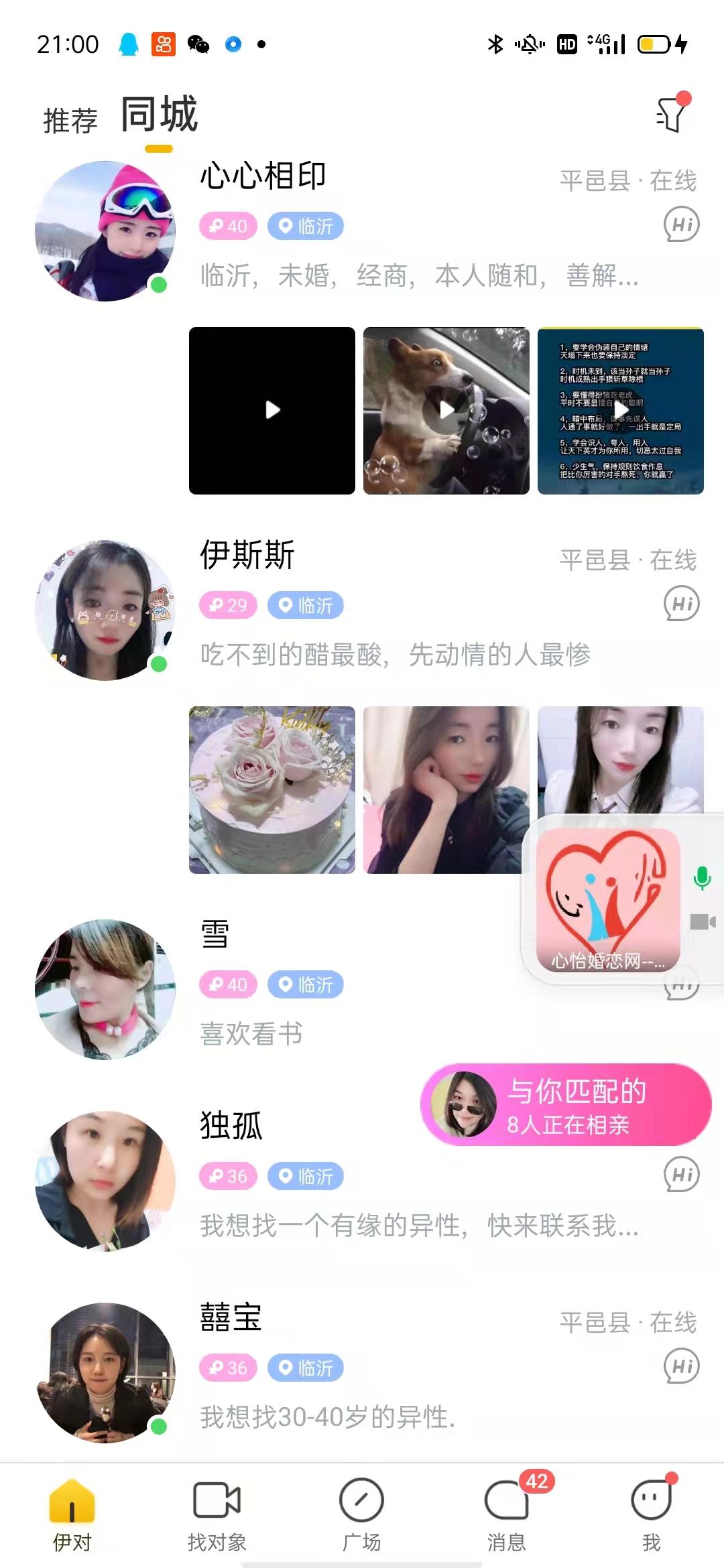
Task: Say Hi to 独孤
Action: [x=681, y=1175]
